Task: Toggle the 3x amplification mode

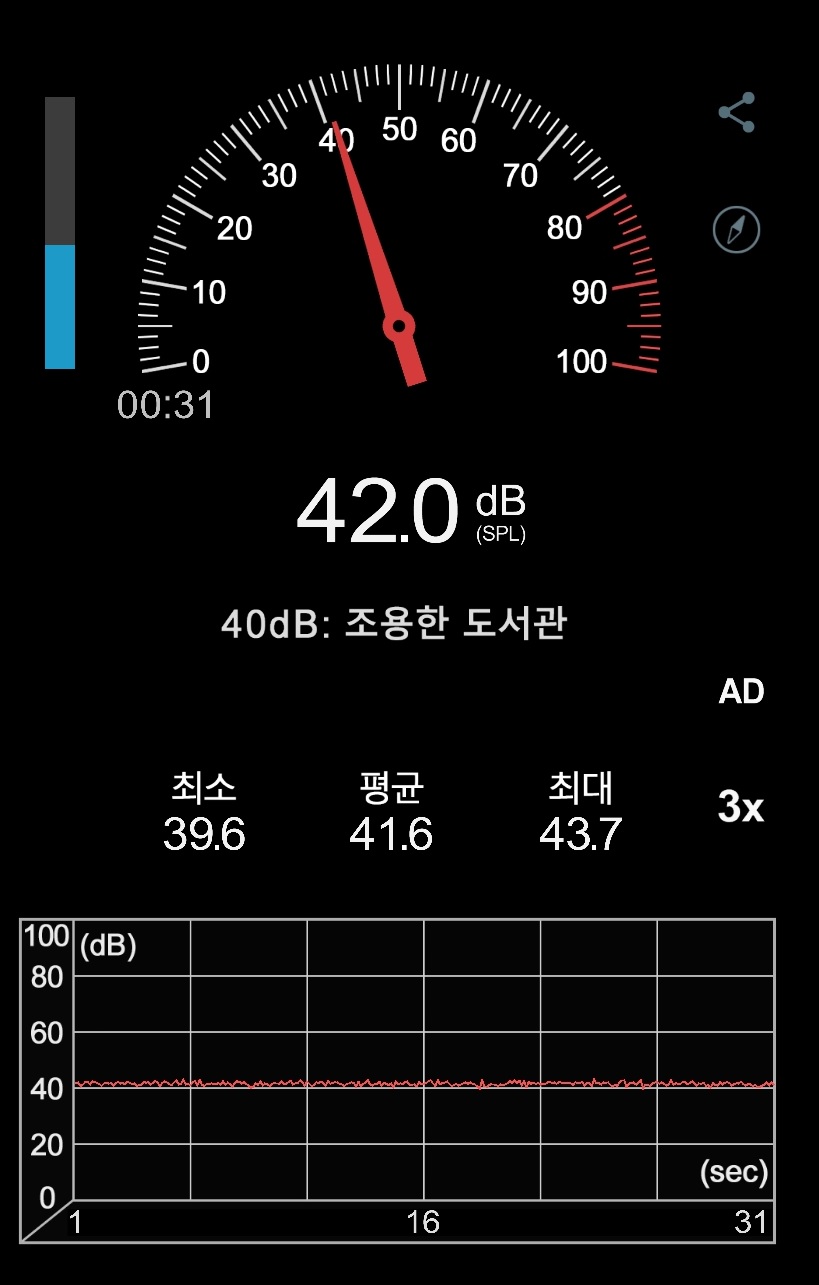Action: 741,807
